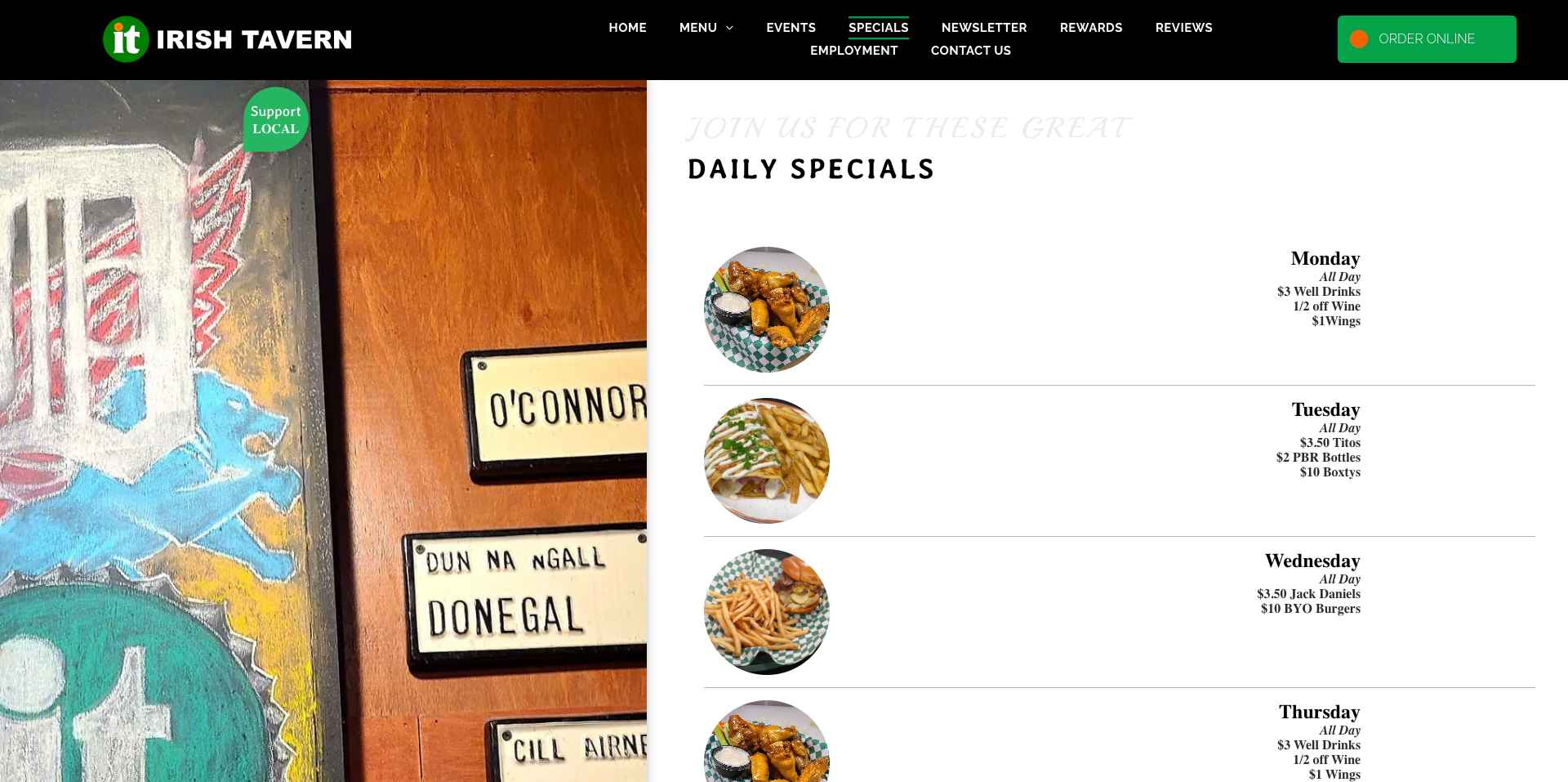This screenshot has width=1568, height=782.
Task: Open the Events page
Action: pyautogui.click(x=791, y=28)
